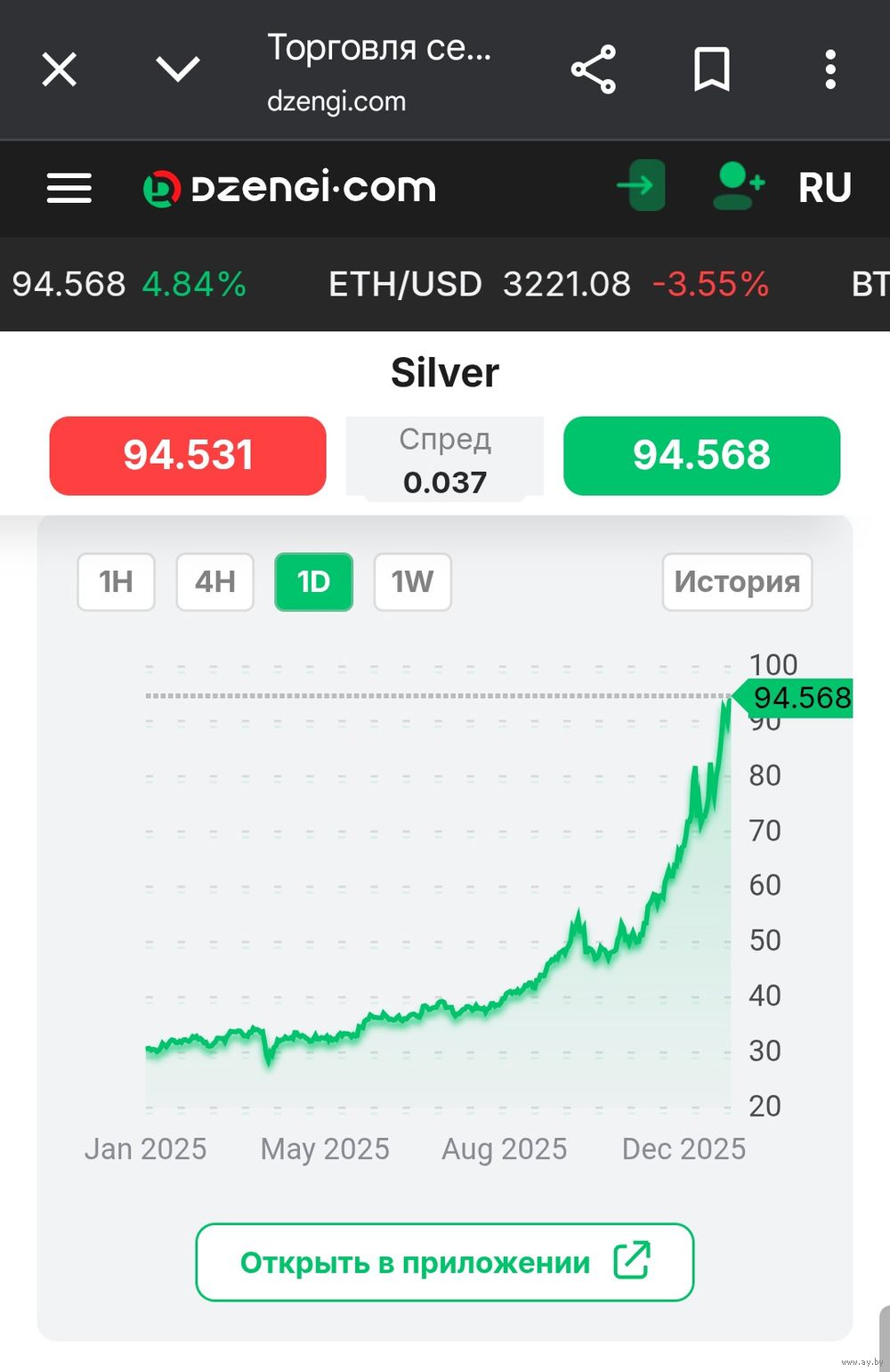Tap the green login icon
This screenshot has width=890, height=1372.
coord(642,185)
